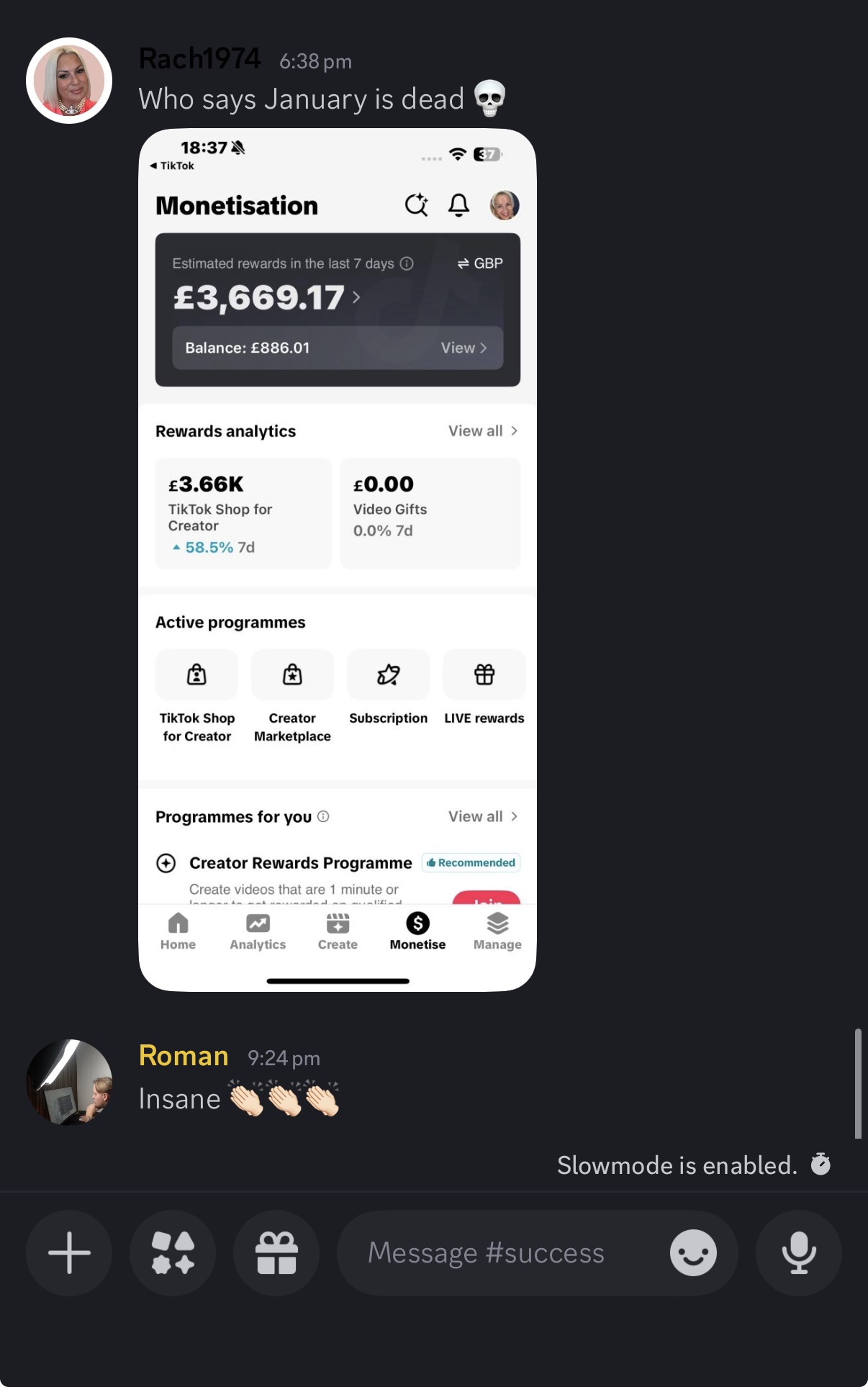Viewport: 868px width, 1387px height.
Task: Record a voice message with the microphone
Action: [x=798, y=1253]
